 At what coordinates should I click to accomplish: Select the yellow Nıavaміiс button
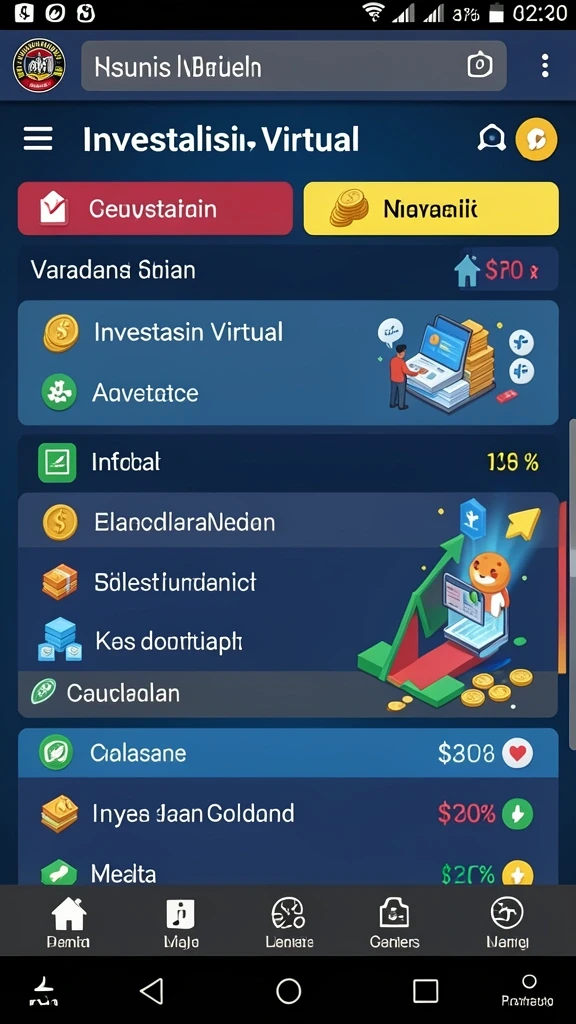(x=431, y=208)
